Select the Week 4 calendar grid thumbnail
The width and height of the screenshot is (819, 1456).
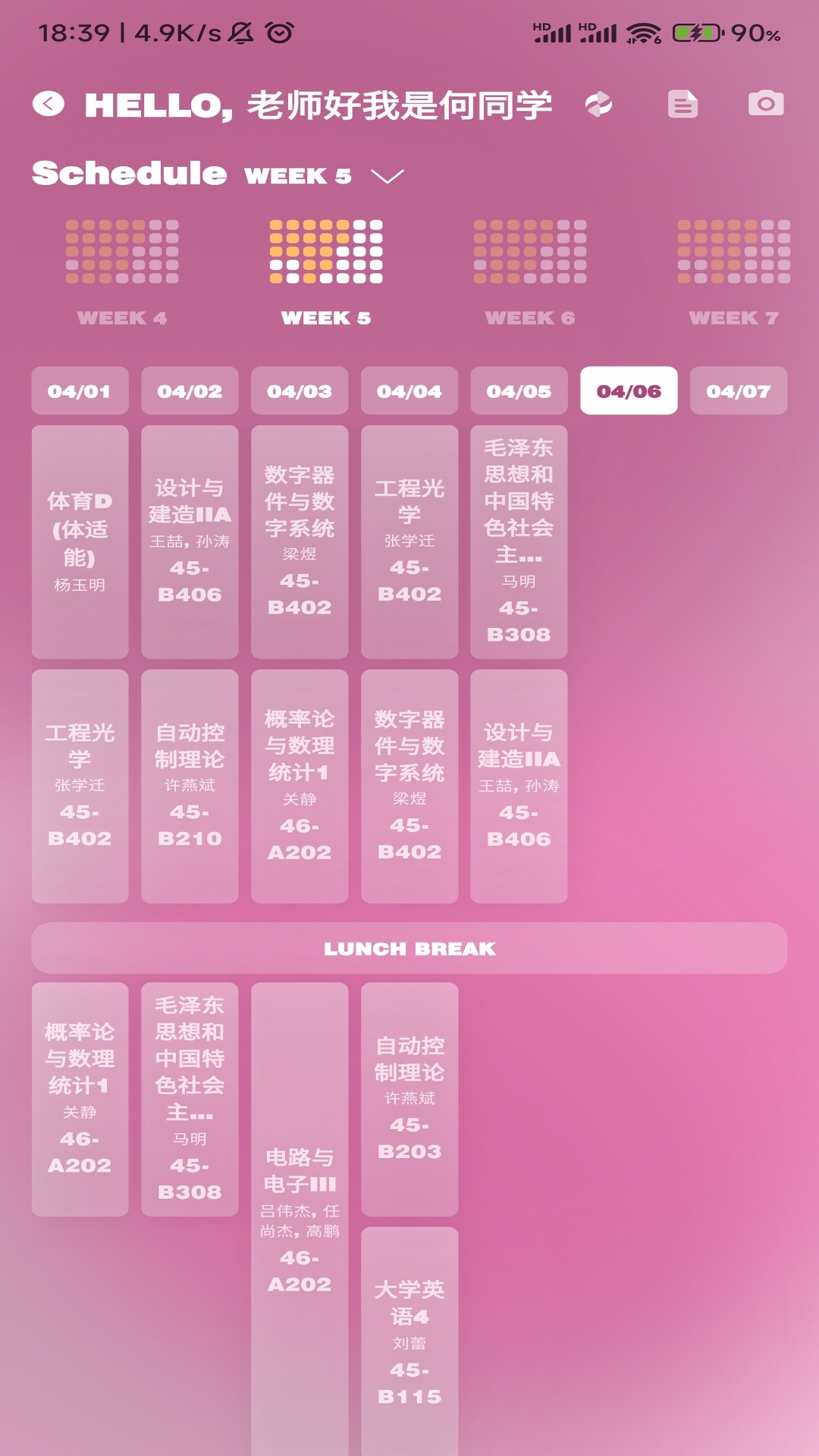(123, 253)
